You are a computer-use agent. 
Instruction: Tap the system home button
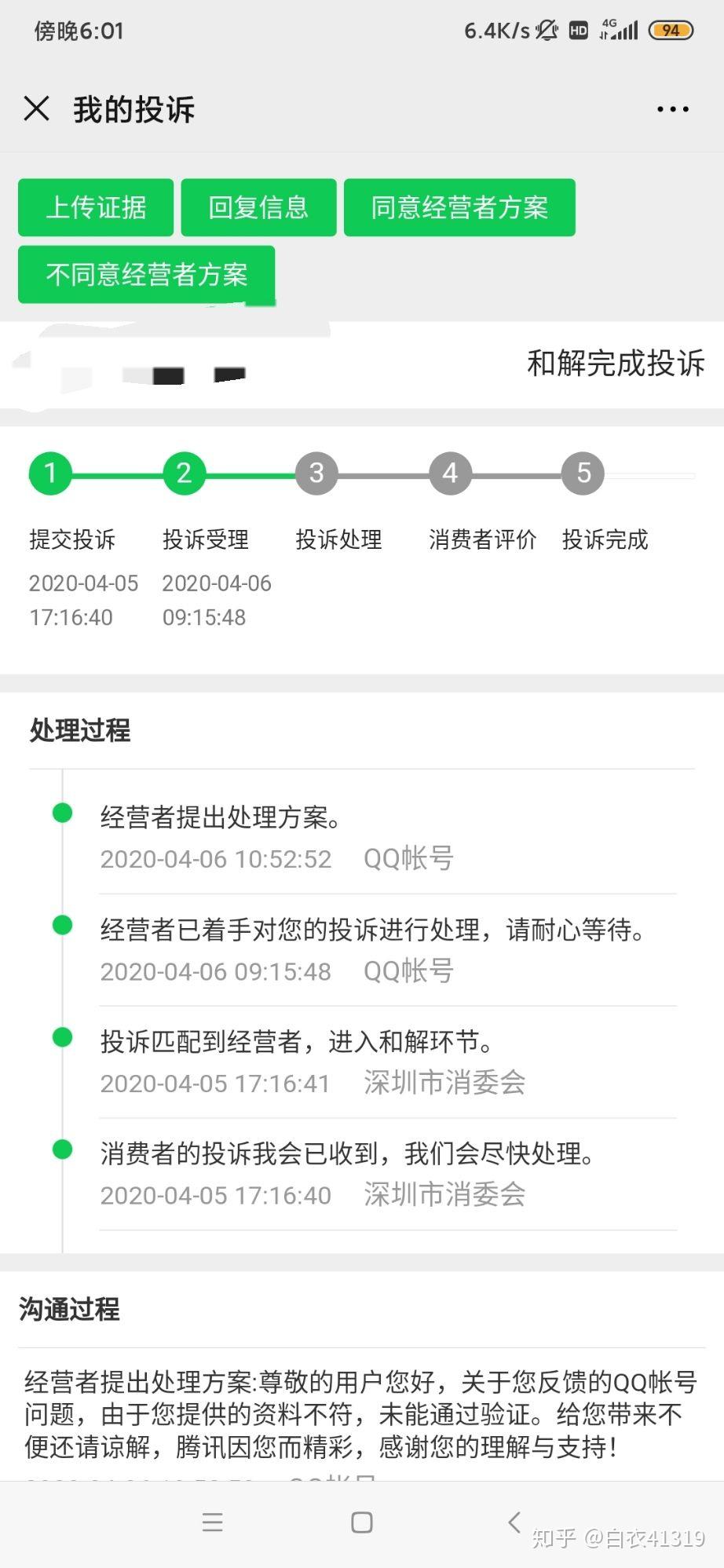361,1522
